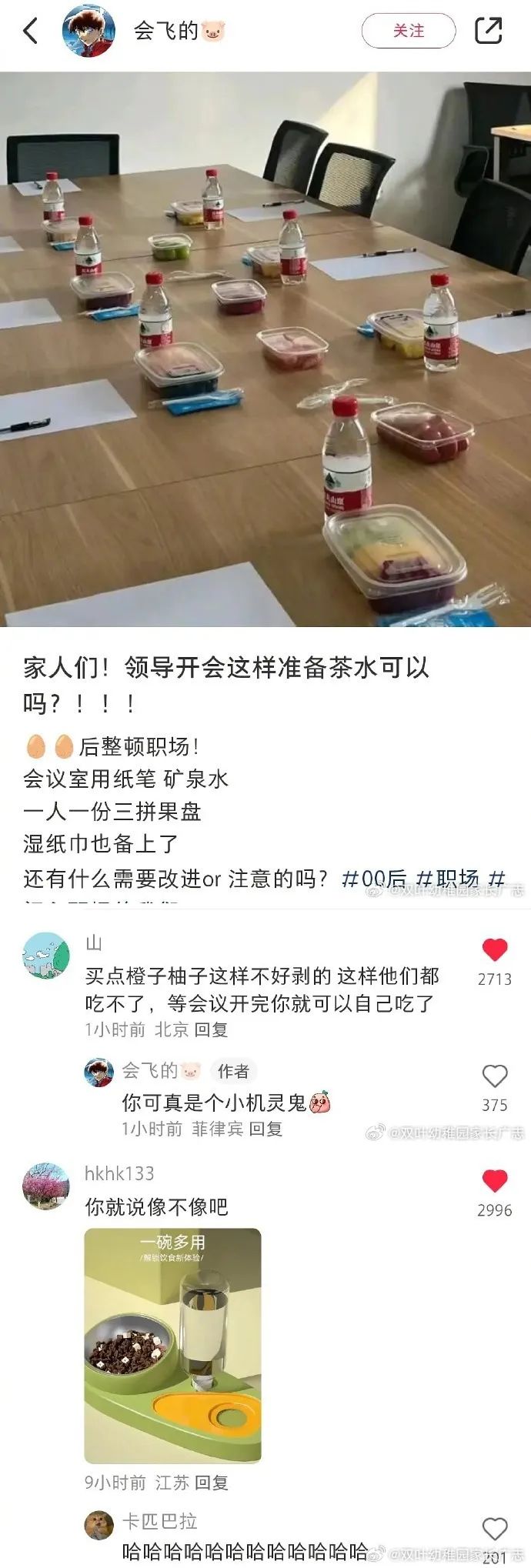
Task: Like hkhk133's comment
Action: pyautogui.click(x=495, y=1182)
